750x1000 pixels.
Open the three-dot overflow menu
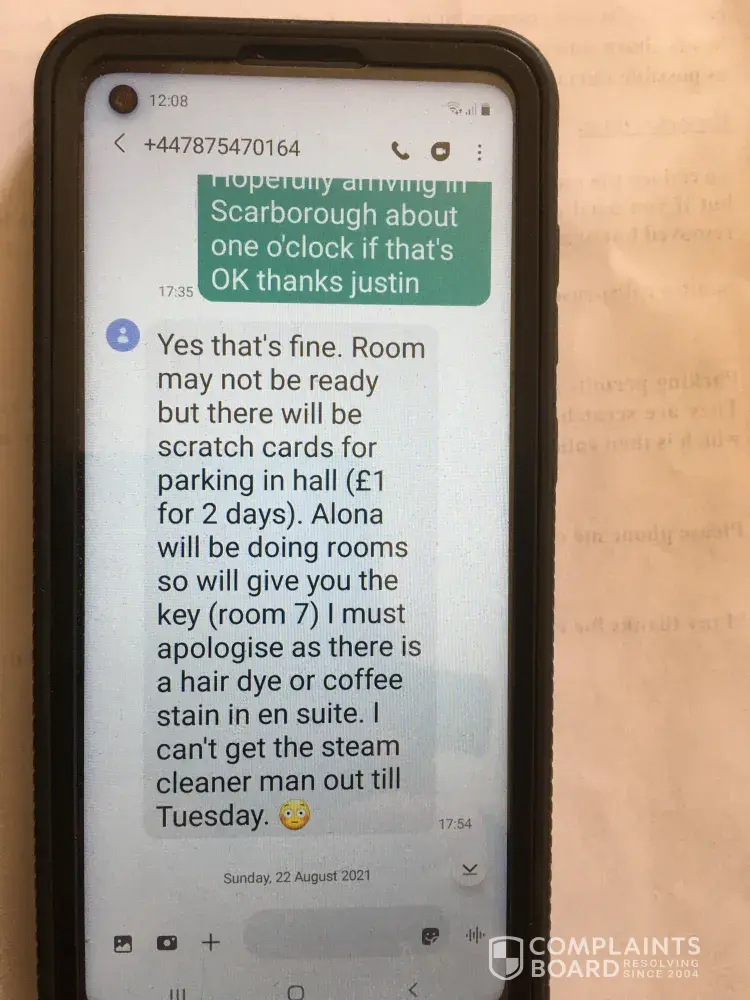480,151
